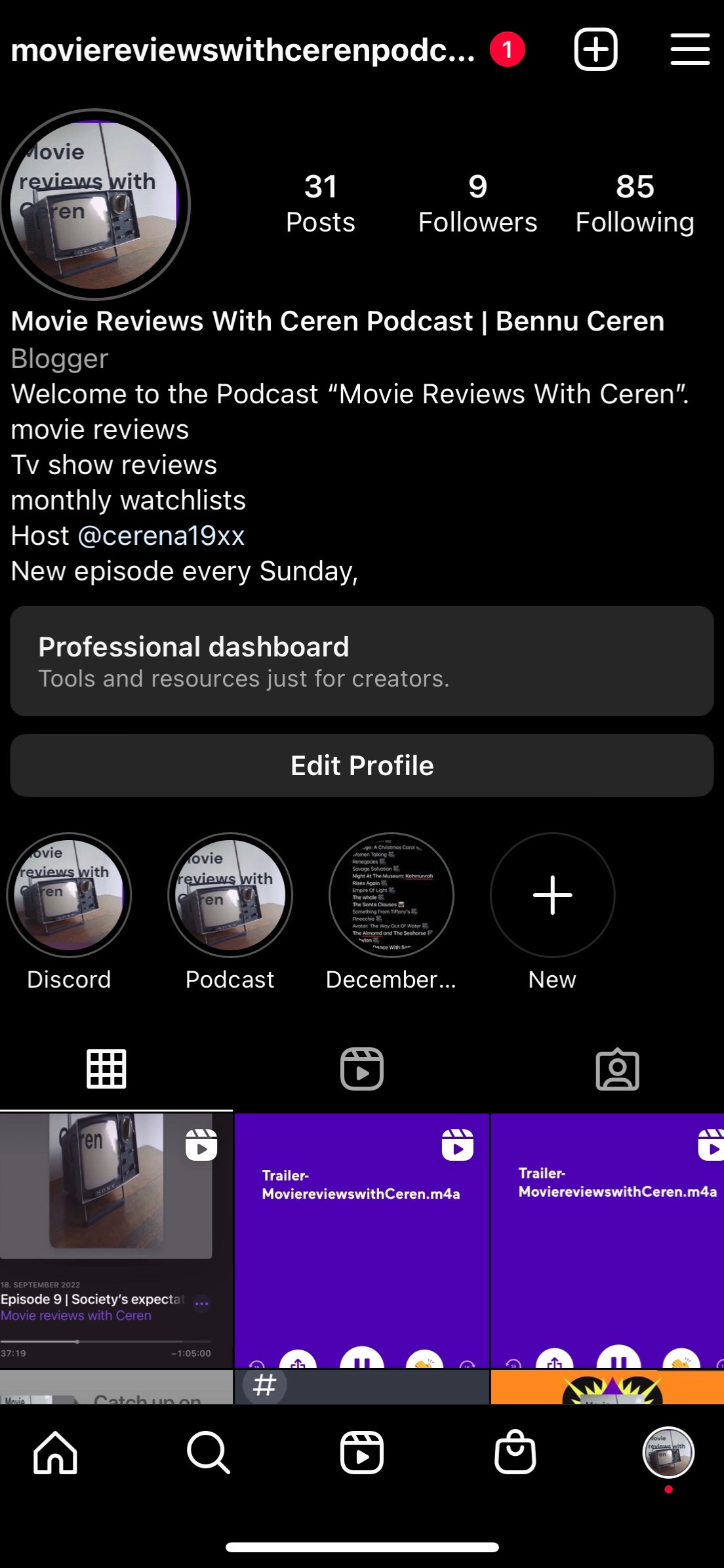View the following list

[634, 203]
